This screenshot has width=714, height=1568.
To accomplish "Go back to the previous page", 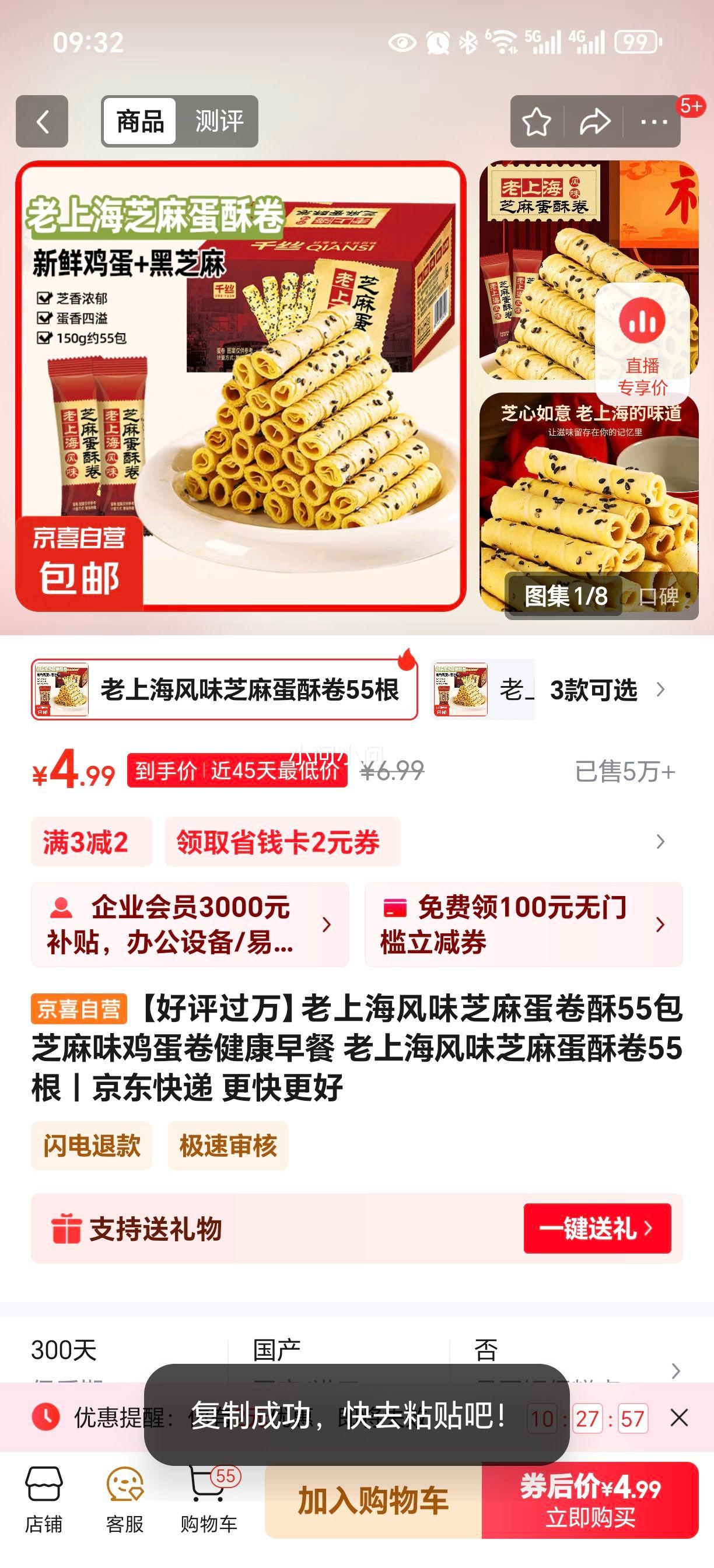I will coord(41,122).
